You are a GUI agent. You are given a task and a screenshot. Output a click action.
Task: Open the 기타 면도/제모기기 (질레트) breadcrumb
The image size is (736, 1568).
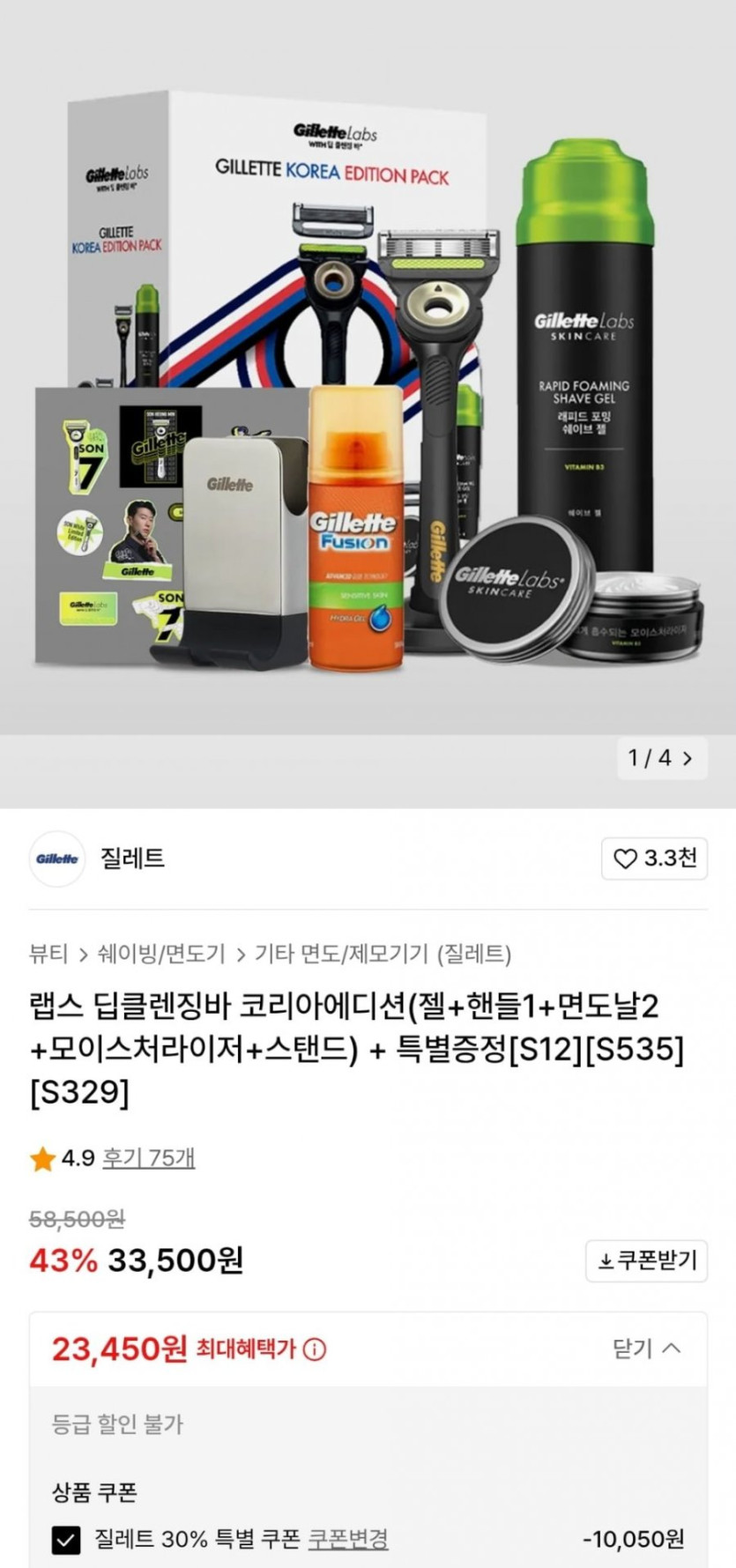click(383, 954)
